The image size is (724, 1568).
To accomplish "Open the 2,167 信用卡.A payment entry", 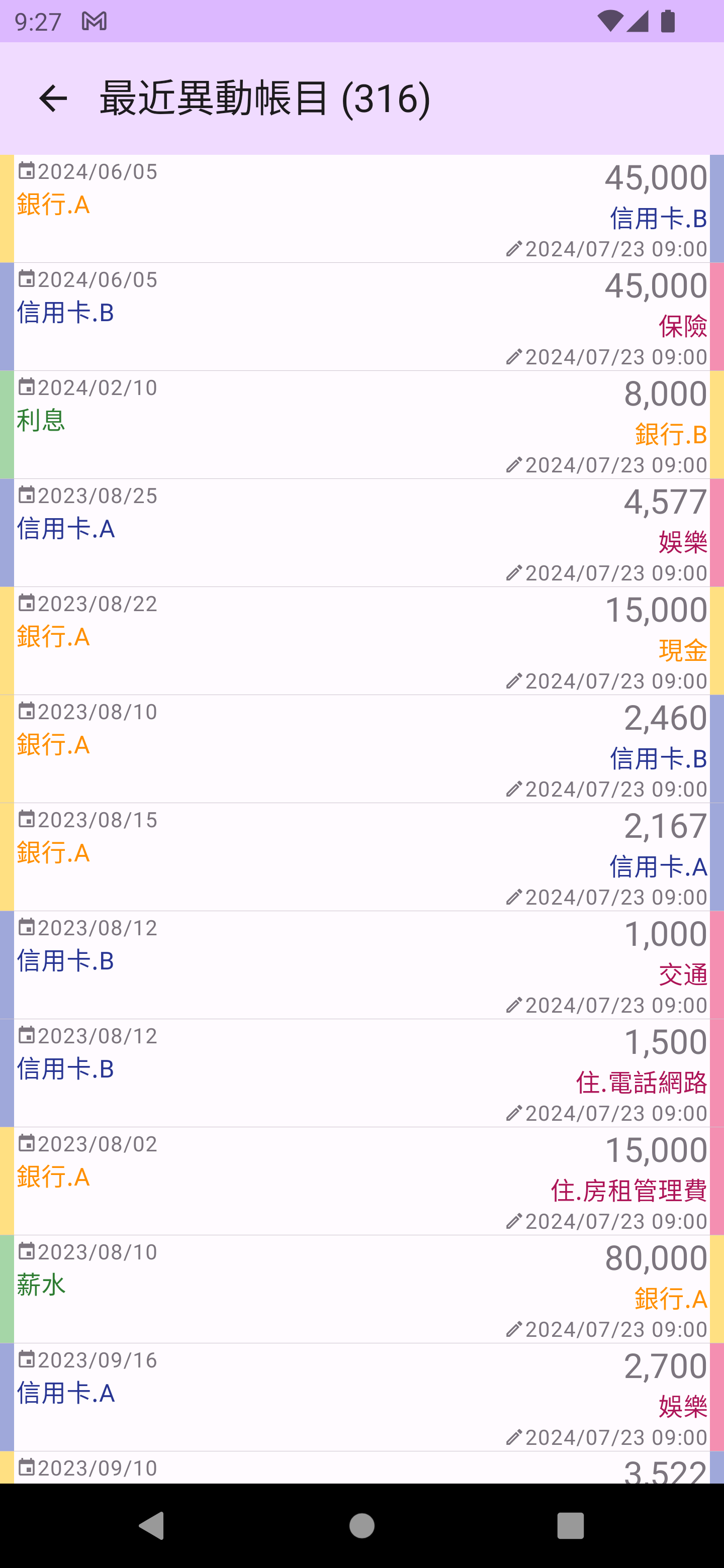I will click(x=361, y=857).
